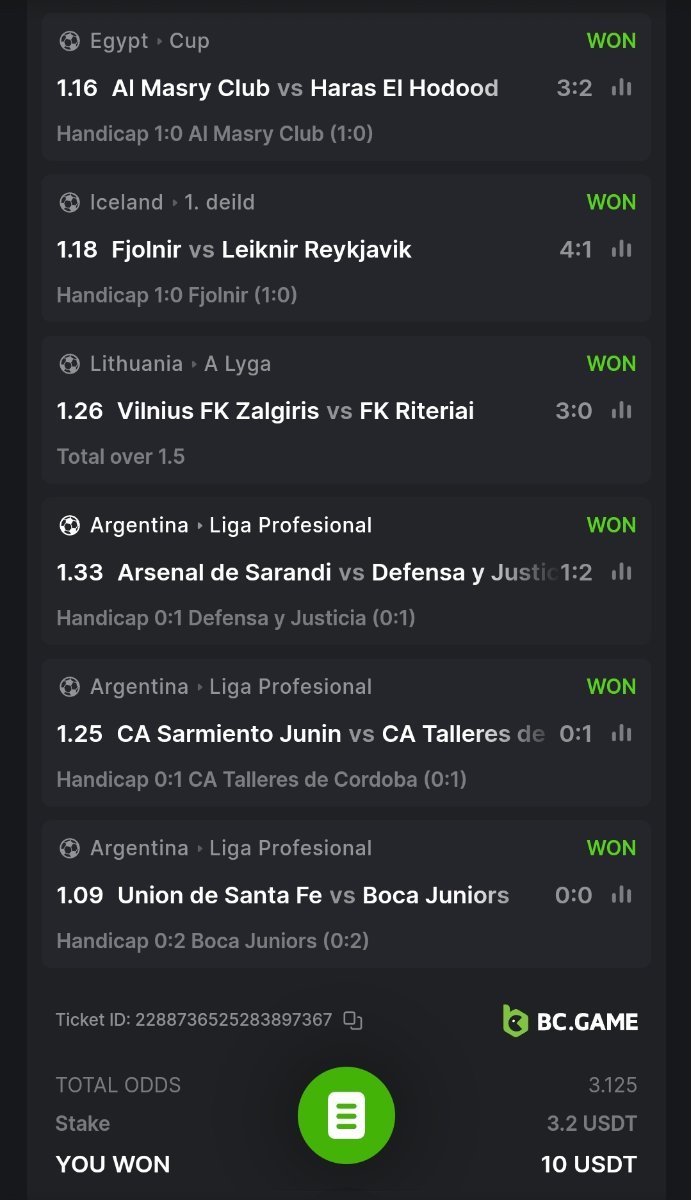This screenshot has height=1200, width=691.
Task: Open stats for Union de Santa Fe match
Action: [x=622, y=895]
